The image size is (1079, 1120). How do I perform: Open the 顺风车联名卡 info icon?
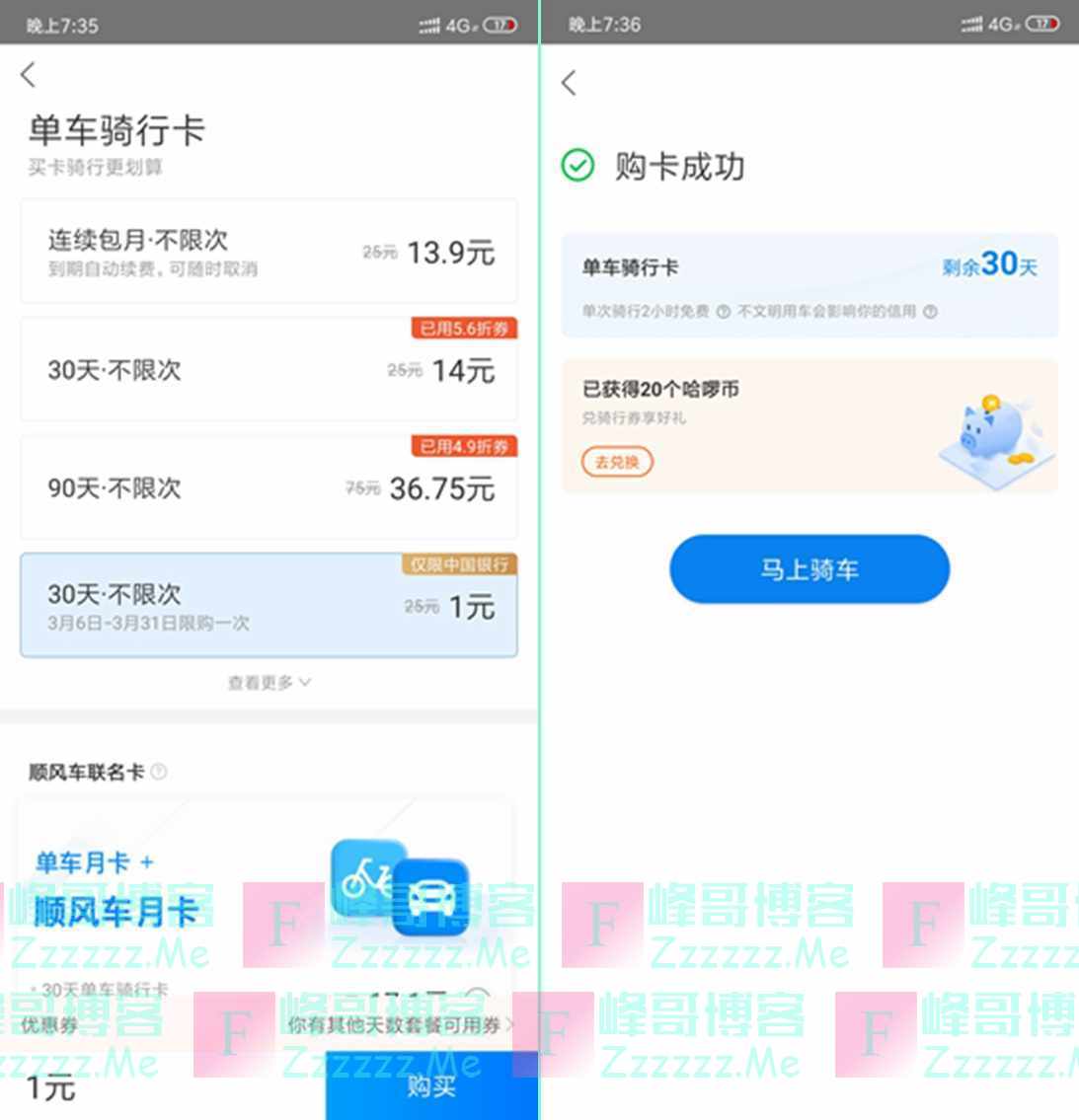click(x=159, y=772)
